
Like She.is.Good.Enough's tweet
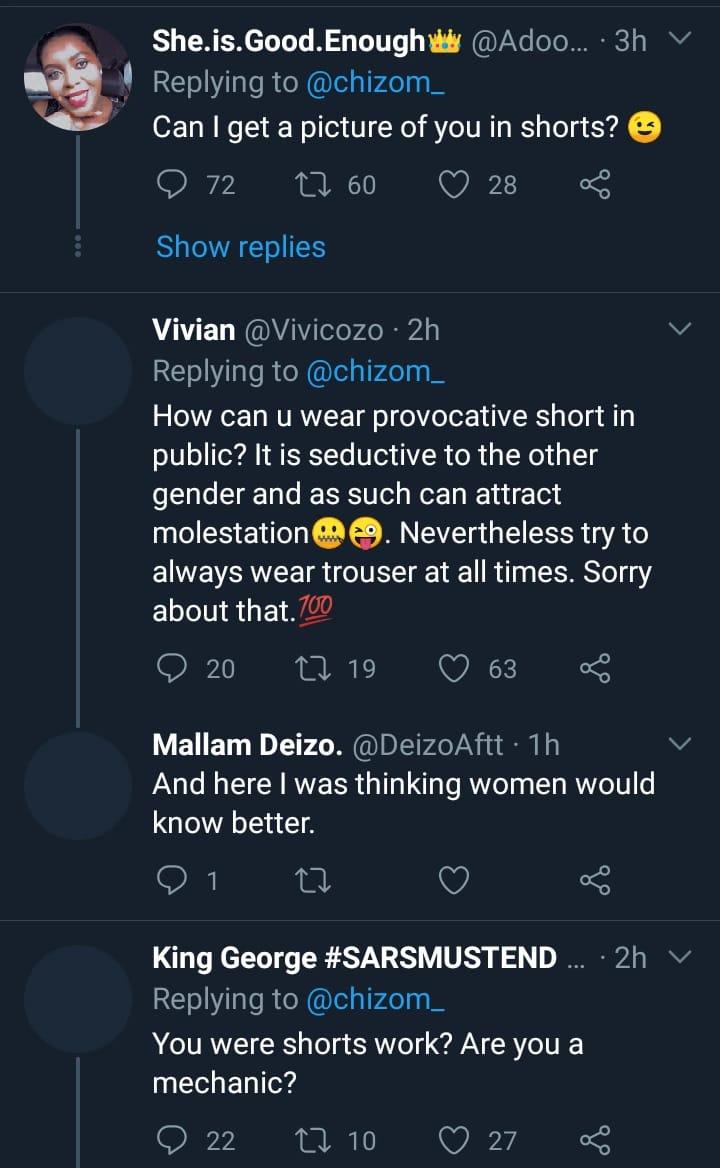tap(456, 184)
